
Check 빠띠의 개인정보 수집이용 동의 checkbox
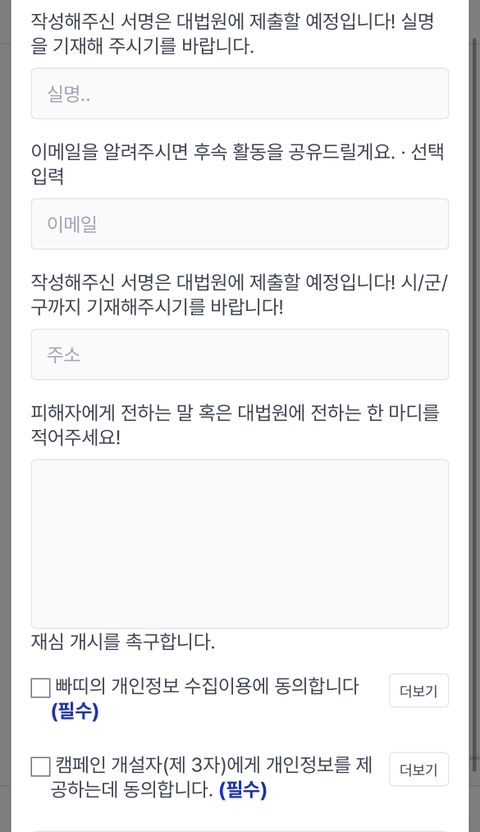[40, 688]
